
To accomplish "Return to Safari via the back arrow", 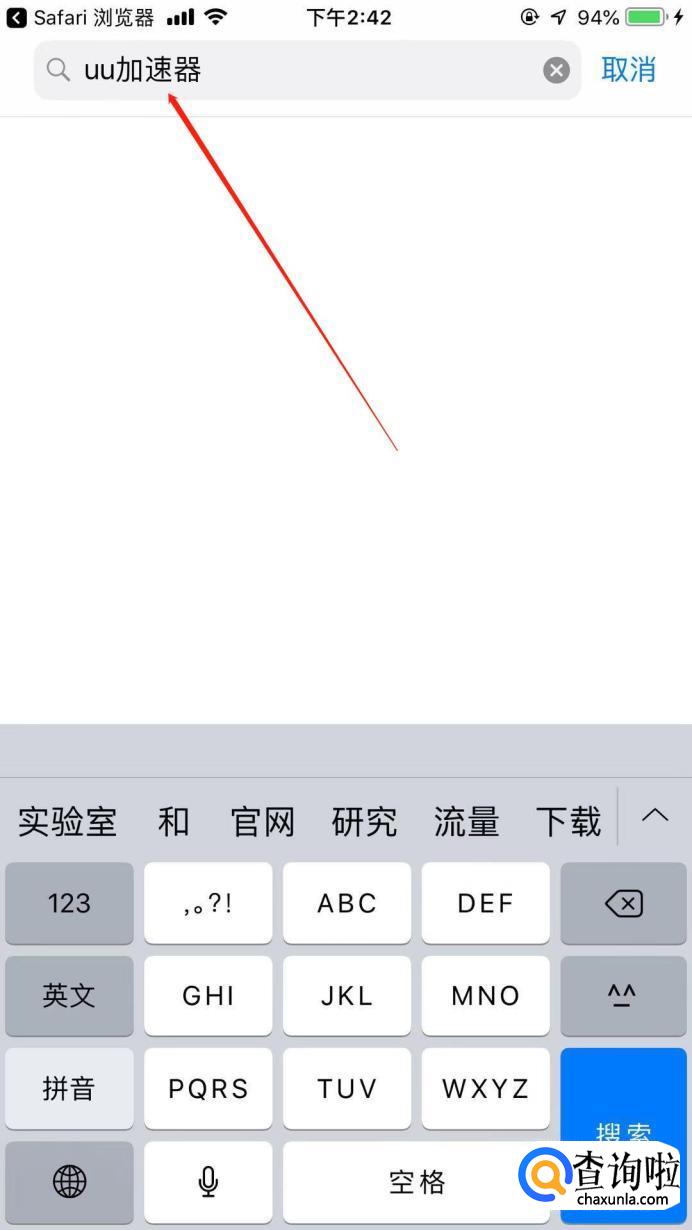I will [17, 17].
